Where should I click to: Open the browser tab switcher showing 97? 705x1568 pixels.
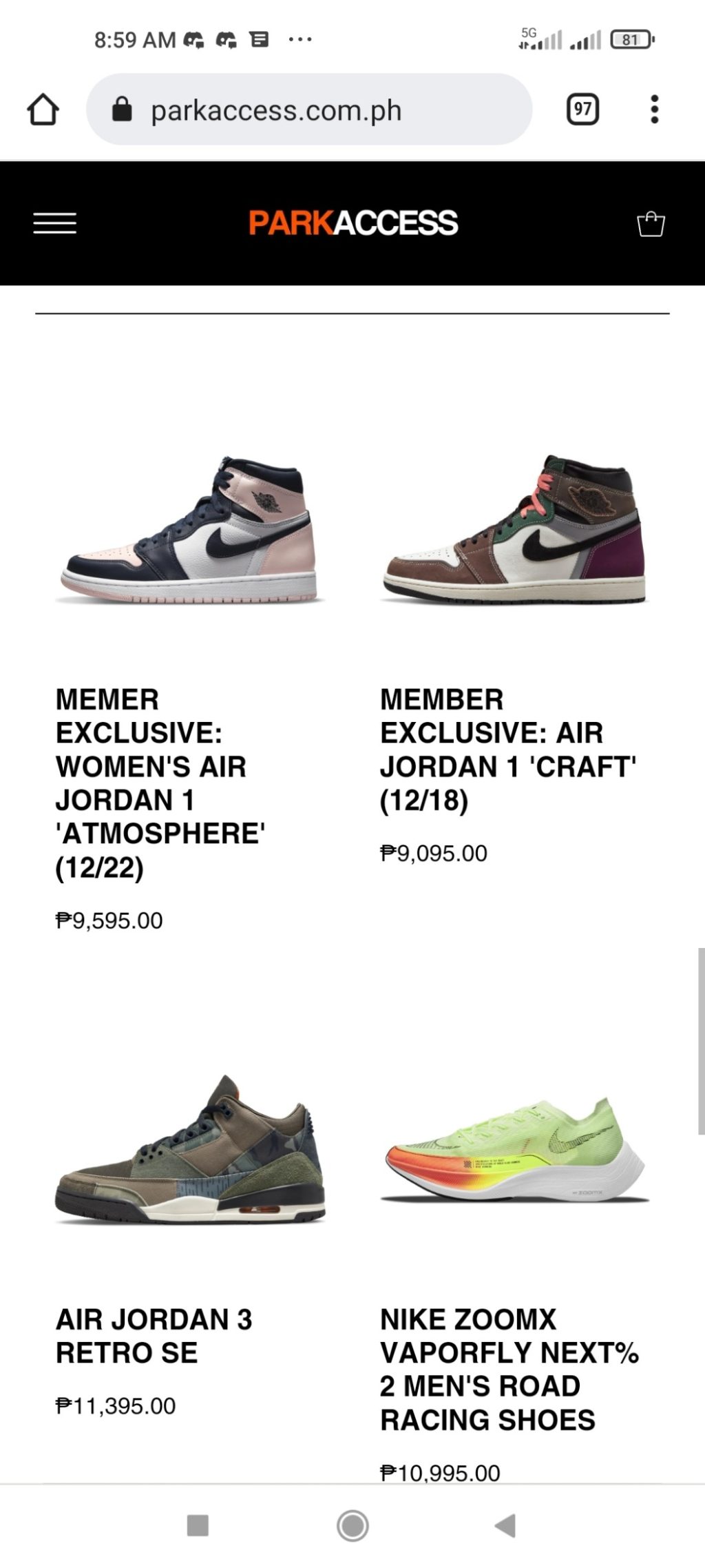coord(582,110)
